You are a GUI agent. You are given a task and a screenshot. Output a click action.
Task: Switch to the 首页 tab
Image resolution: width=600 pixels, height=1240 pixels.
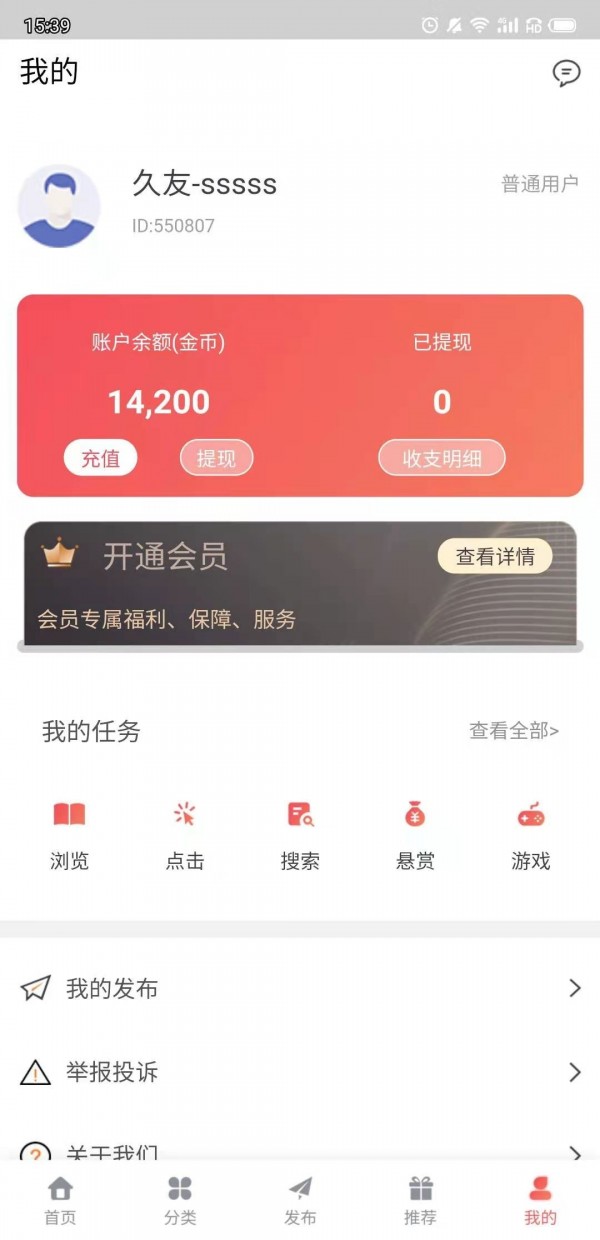point(60,1200)
